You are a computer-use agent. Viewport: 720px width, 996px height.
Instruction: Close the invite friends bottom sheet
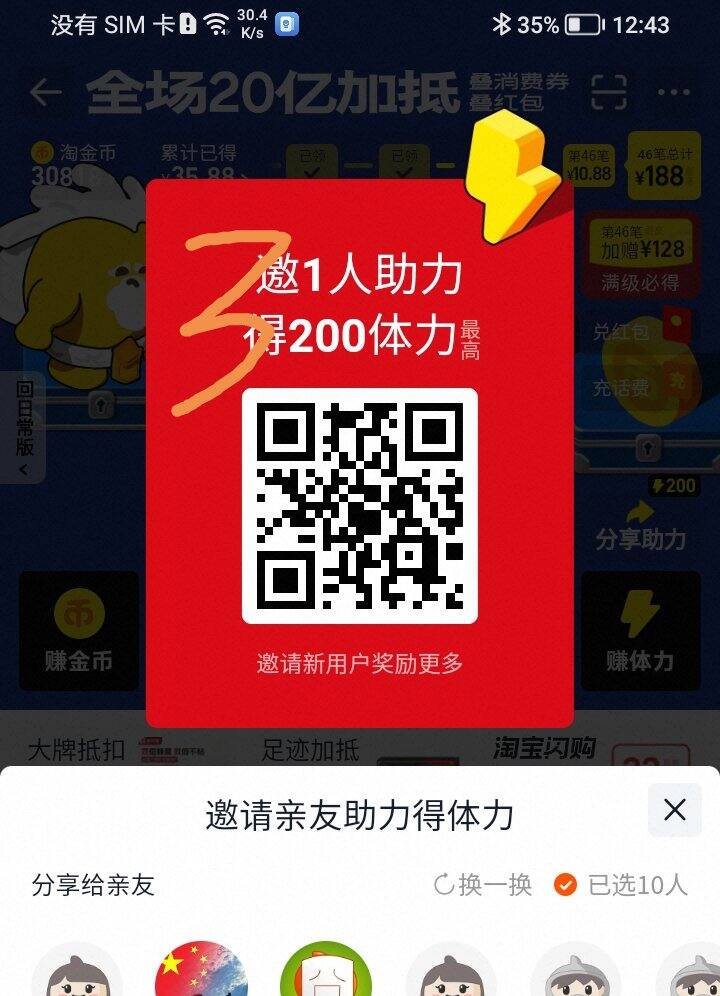675,810
